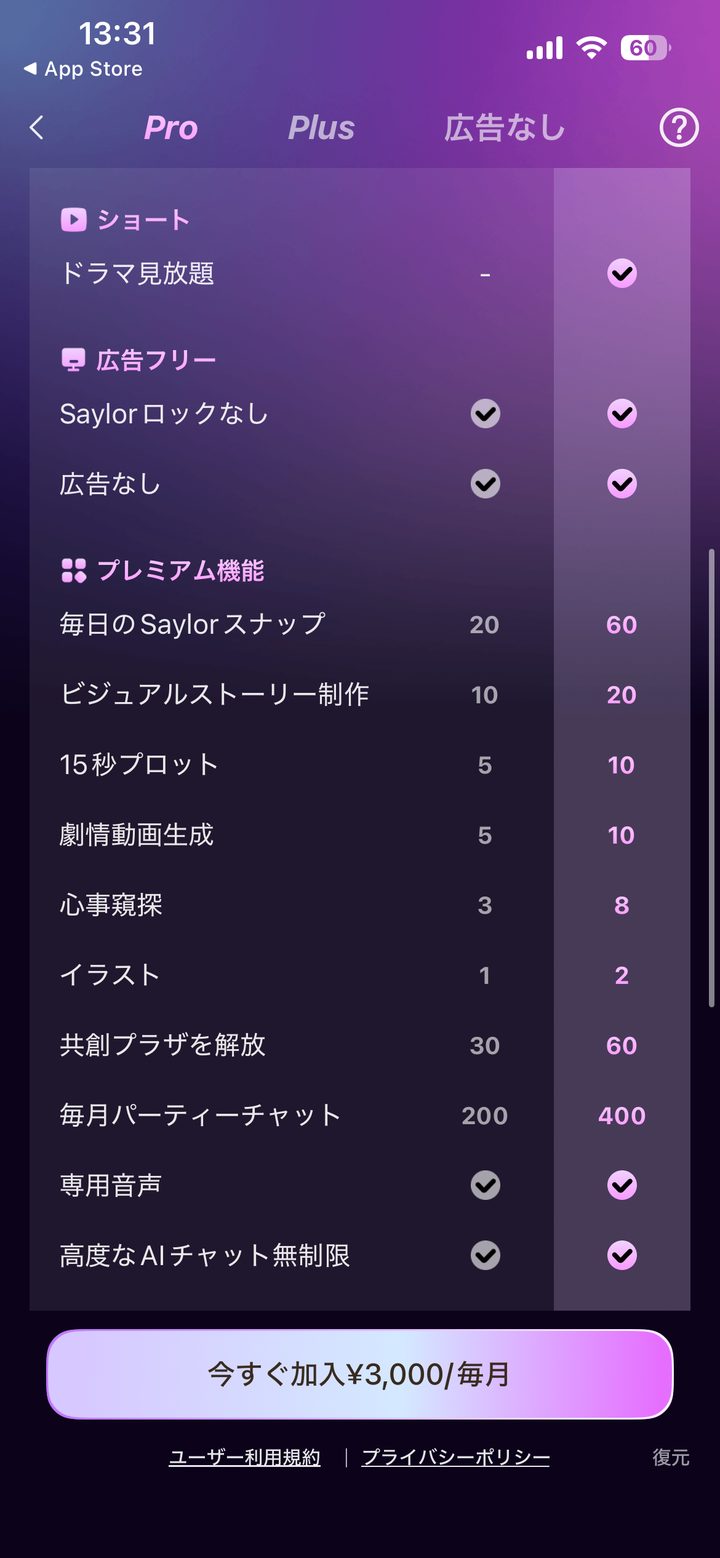Switch to the Plus plan tab
The height and width of the screenshot is (1558, 720).
[x=321, y=128]
